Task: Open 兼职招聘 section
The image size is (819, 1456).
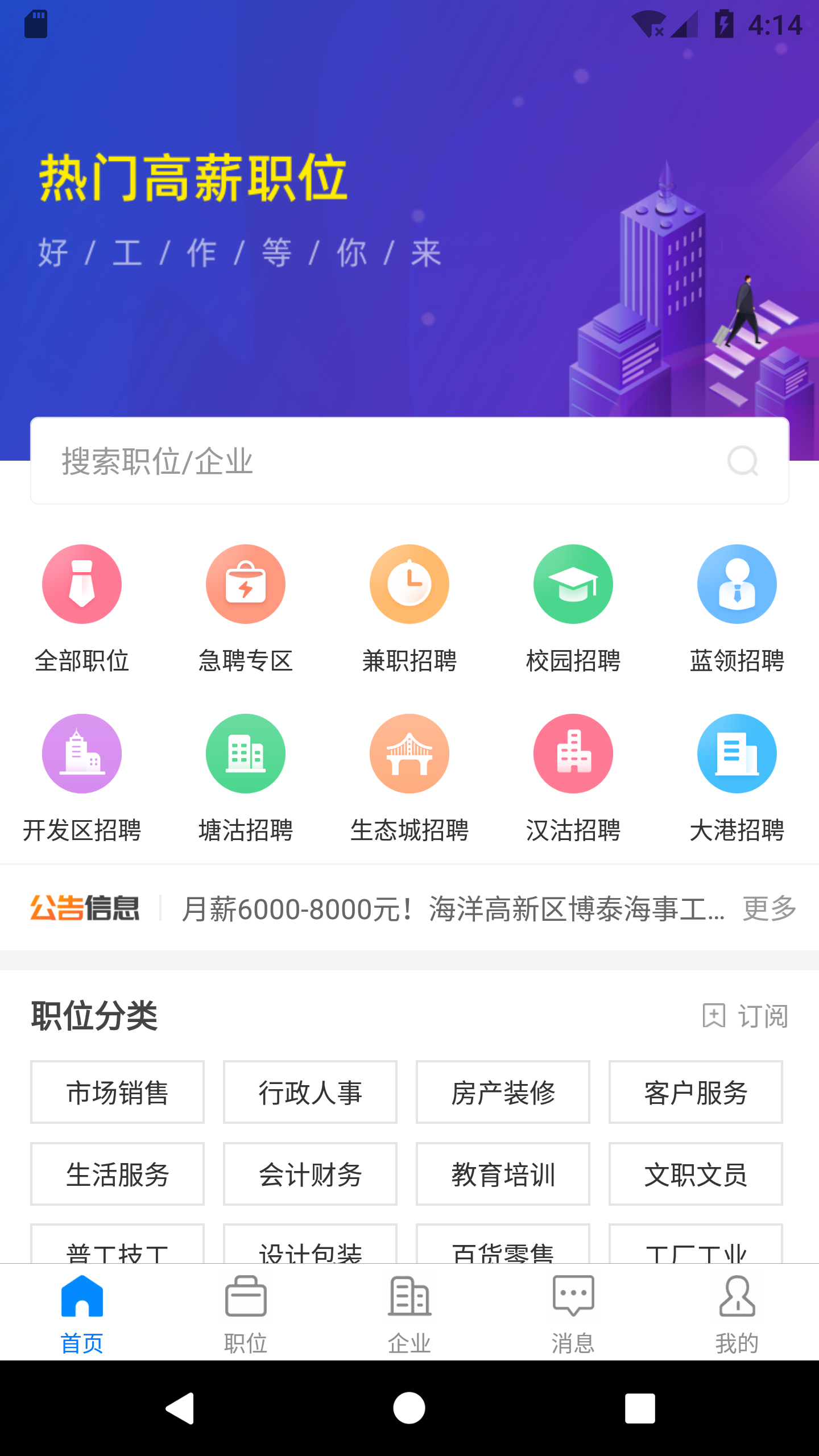Action: pyautogui.click(x=409, y=609)
